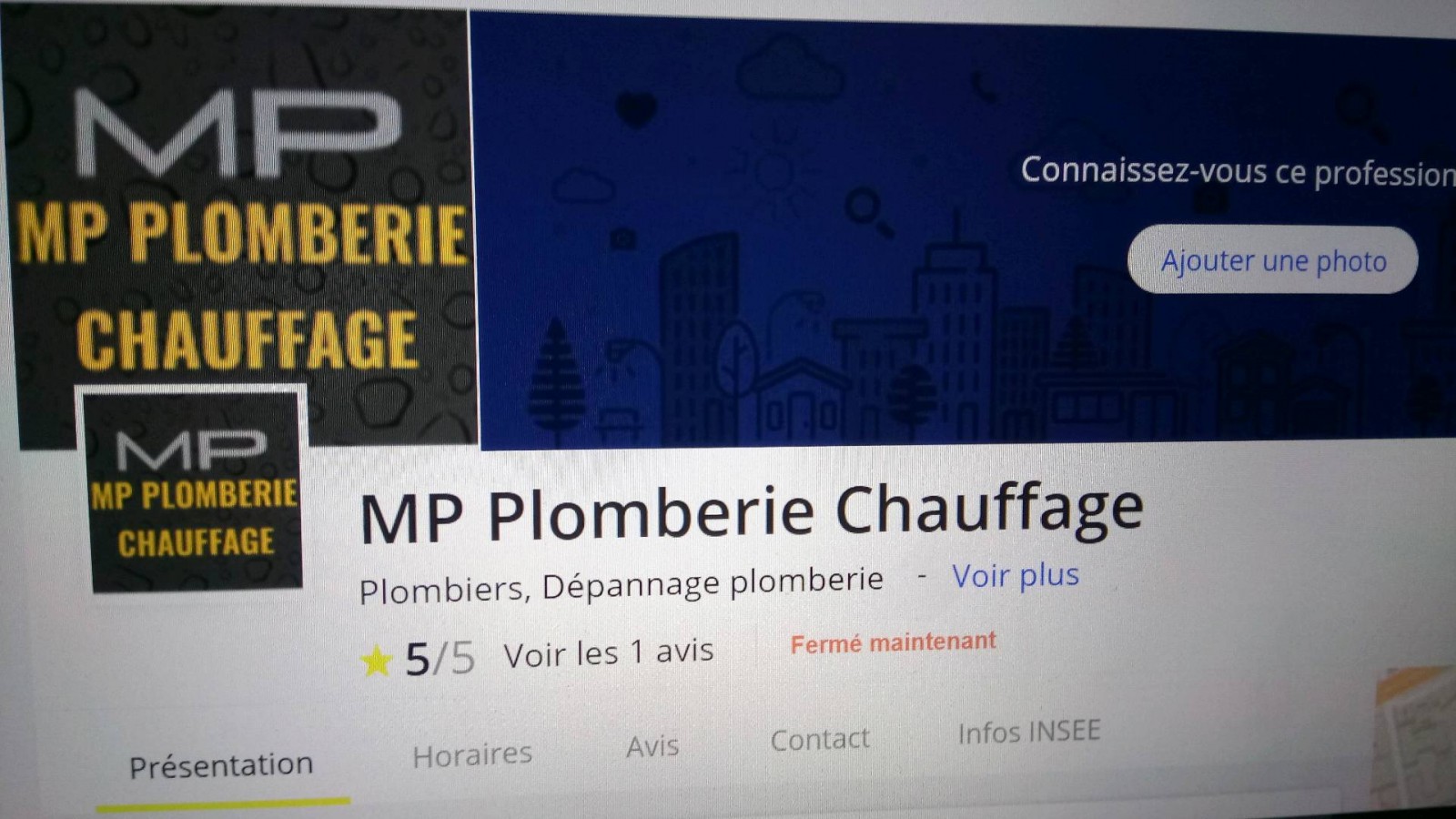Image resolution: width=1456 pixels, height=819 pixels.
Task: Open the map thumbnail
Action: [1415, 737]
